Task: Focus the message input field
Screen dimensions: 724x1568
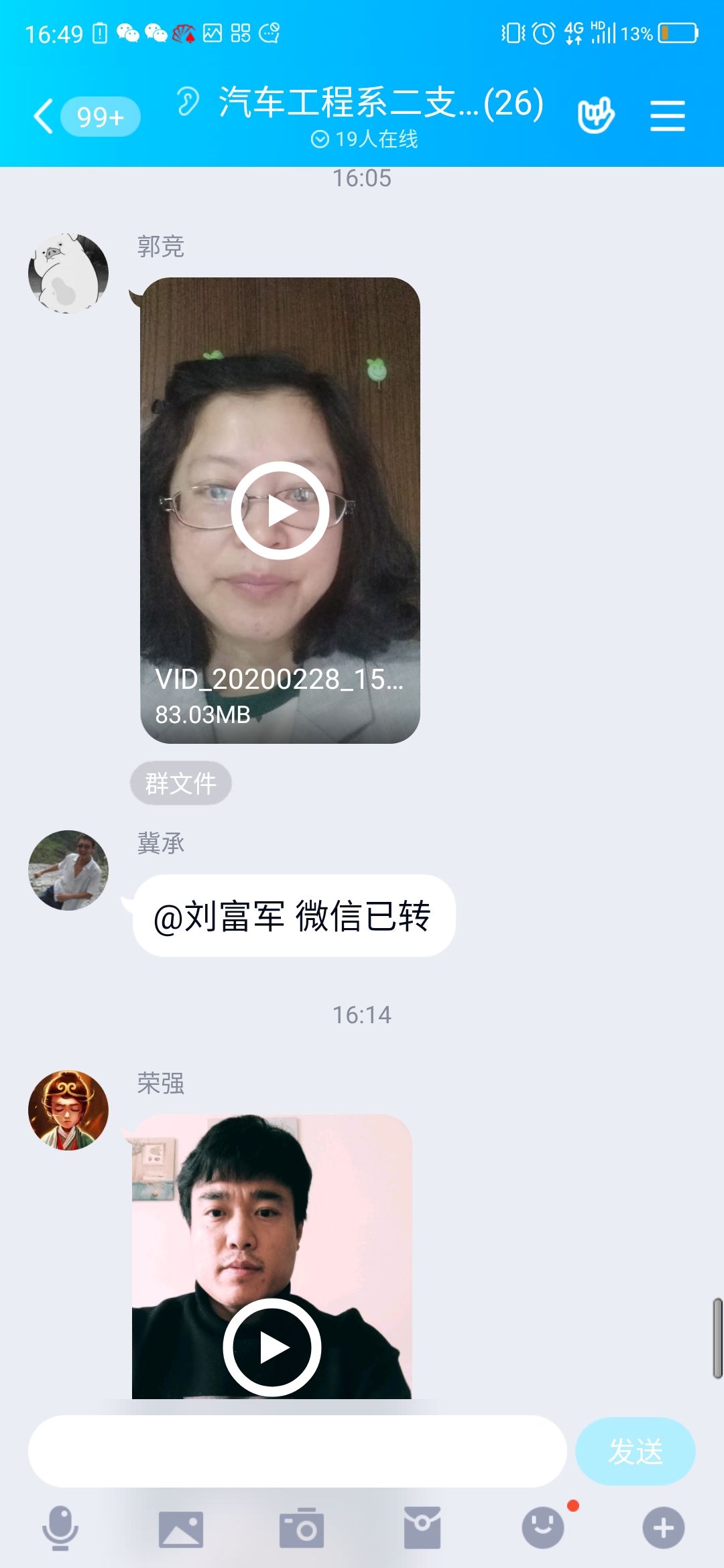Action: click(297, 1451)
